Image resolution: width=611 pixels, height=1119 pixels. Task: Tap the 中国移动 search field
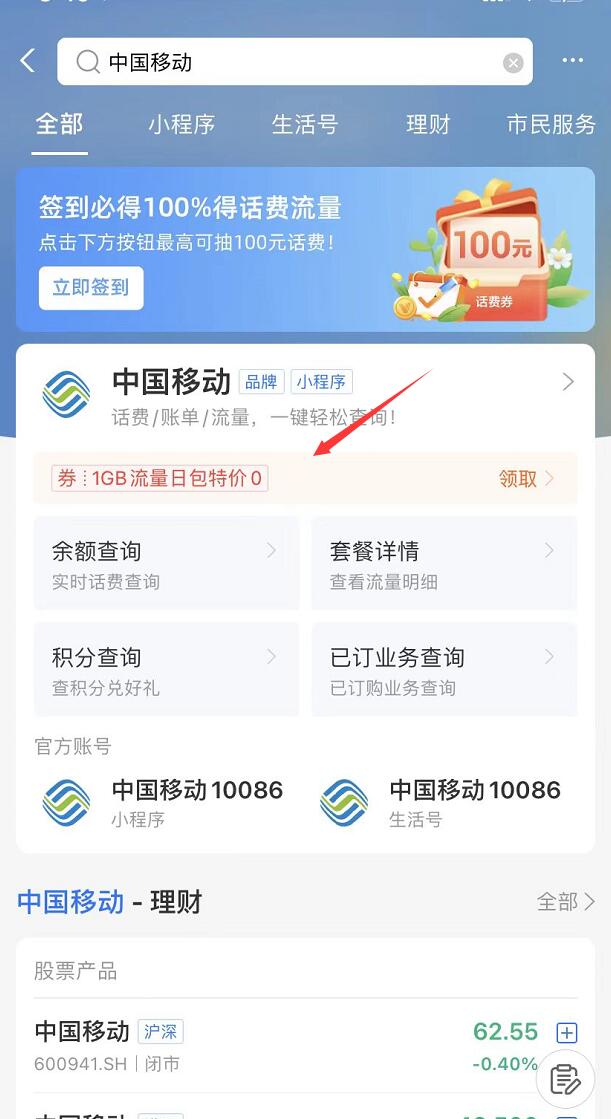[x=290, y=62]
